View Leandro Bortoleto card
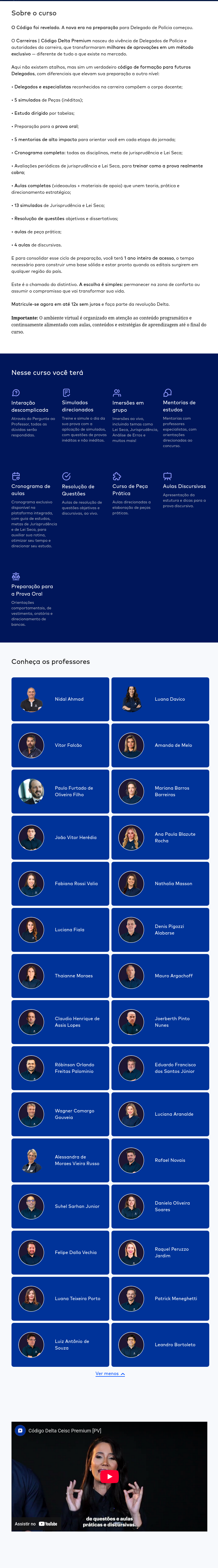Screen dimensions: 218x1568 pos(160,1345)
